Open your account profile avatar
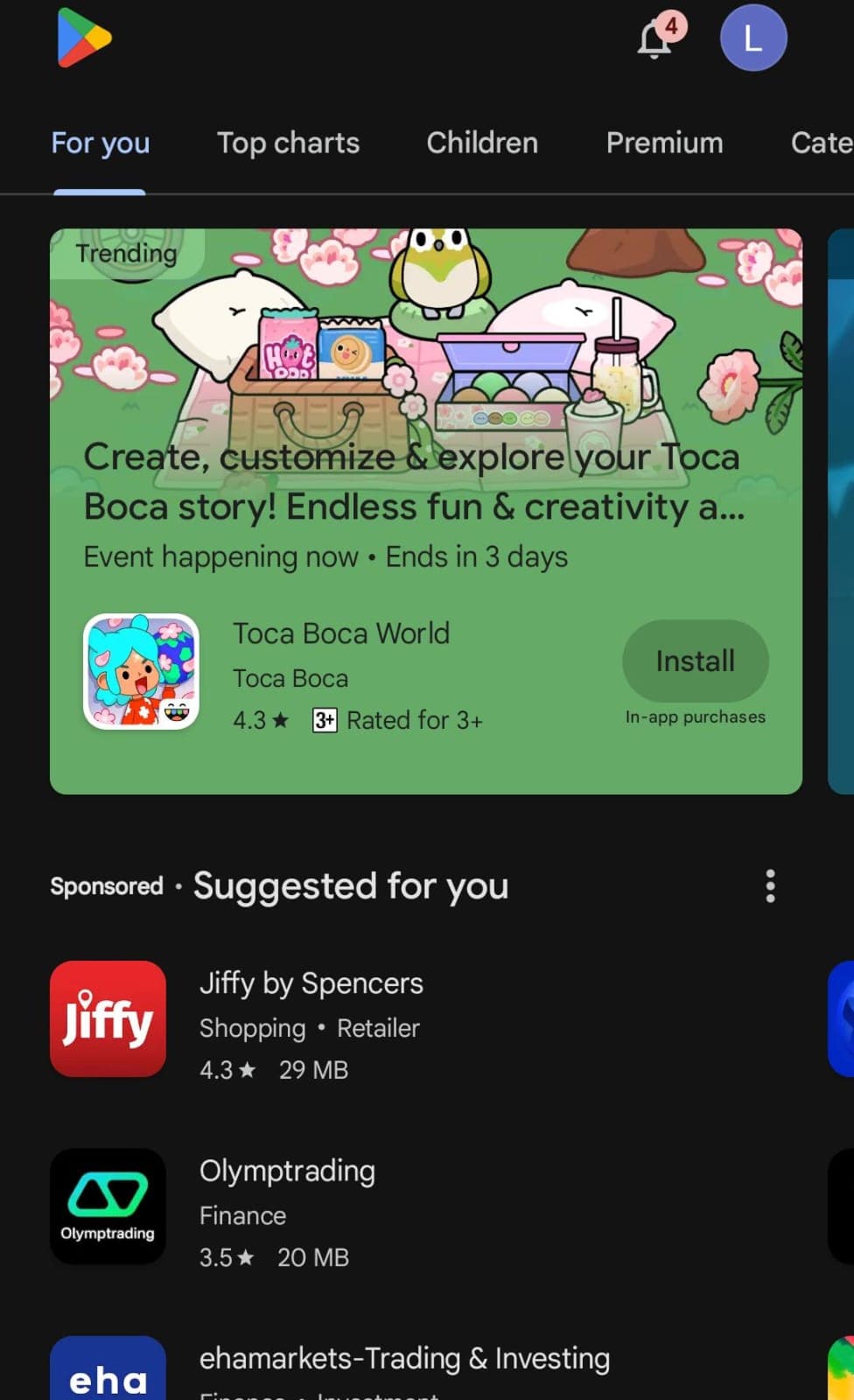Image resolution: width=854 pixels, height=1400 pixels. pos(752,38)
